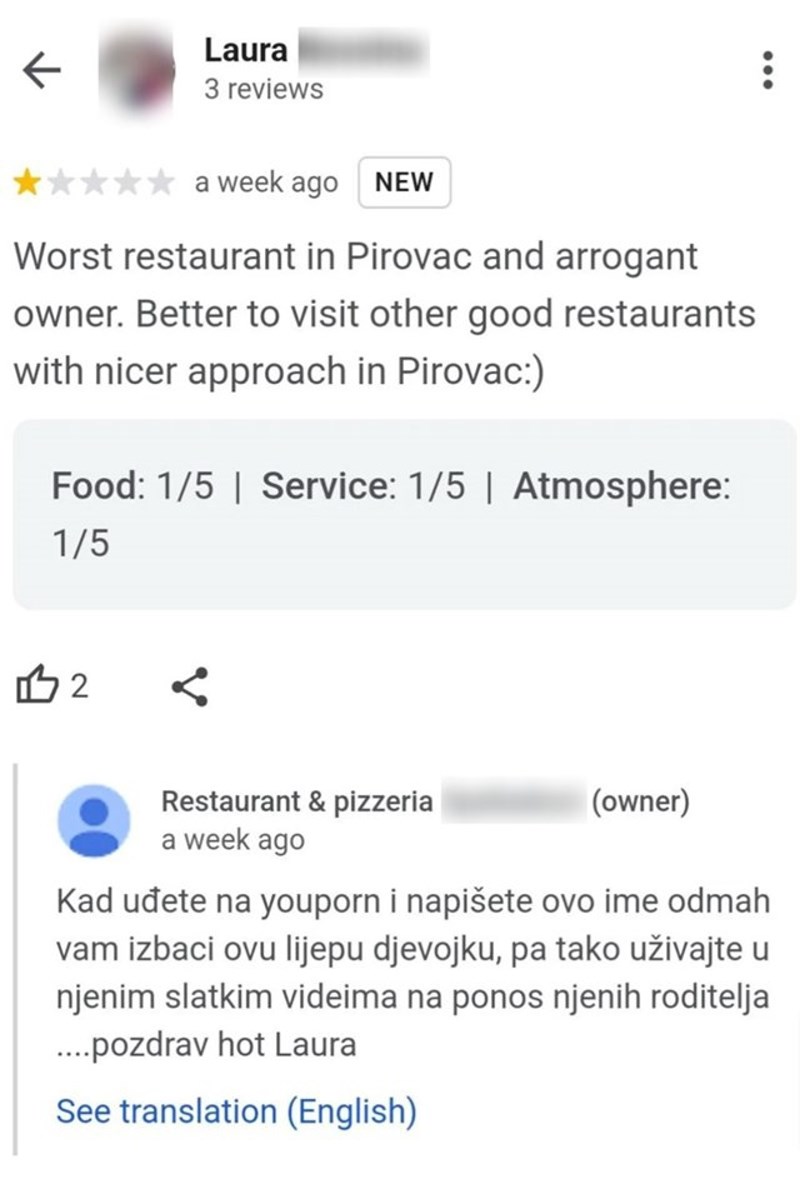Open the three-dot overflow menu
The width and height of the screenshot is (800, 1194).
pos(767,71)
